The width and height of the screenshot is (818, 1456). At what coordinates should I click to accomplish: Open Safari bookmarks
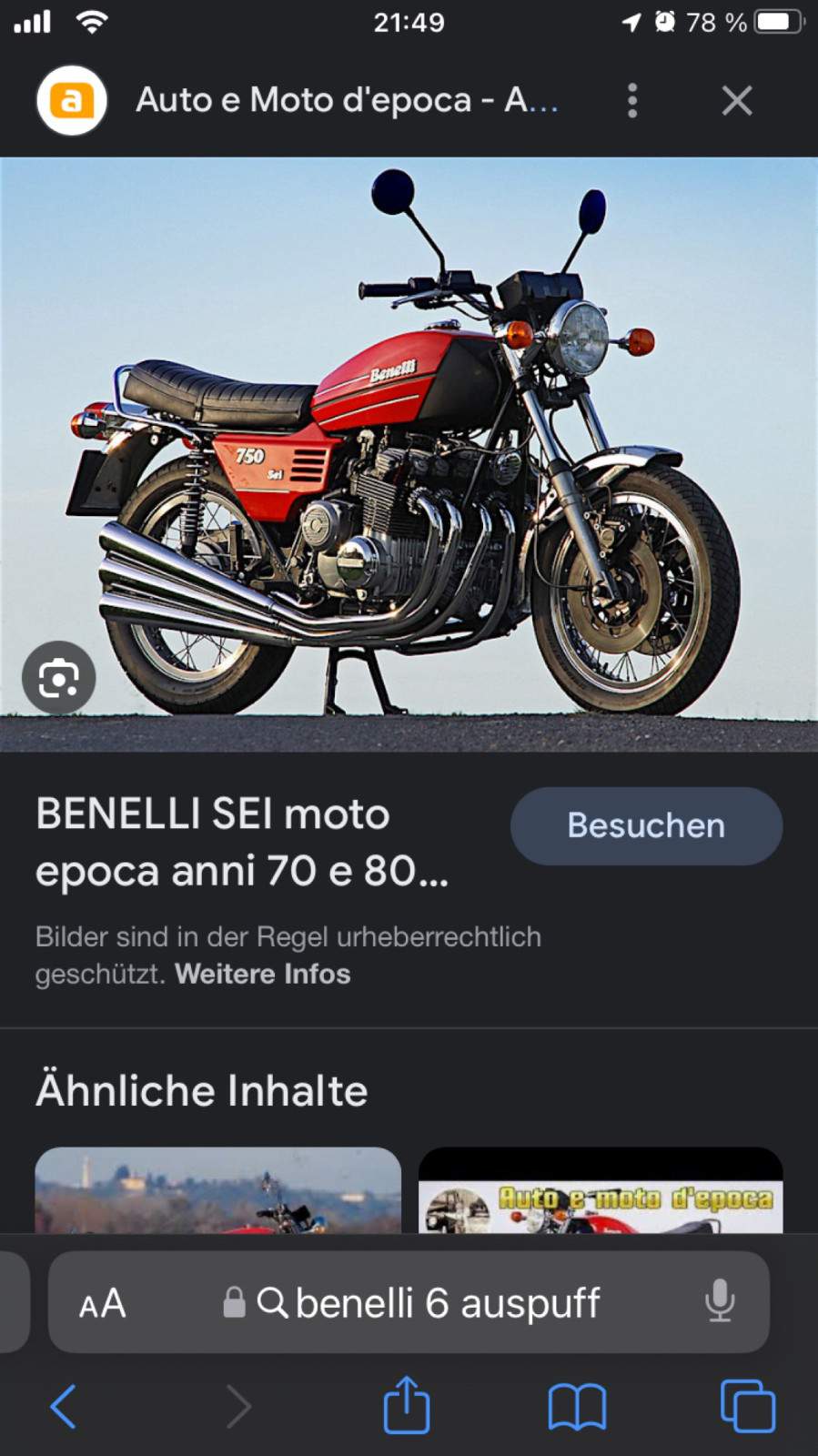577,1407
